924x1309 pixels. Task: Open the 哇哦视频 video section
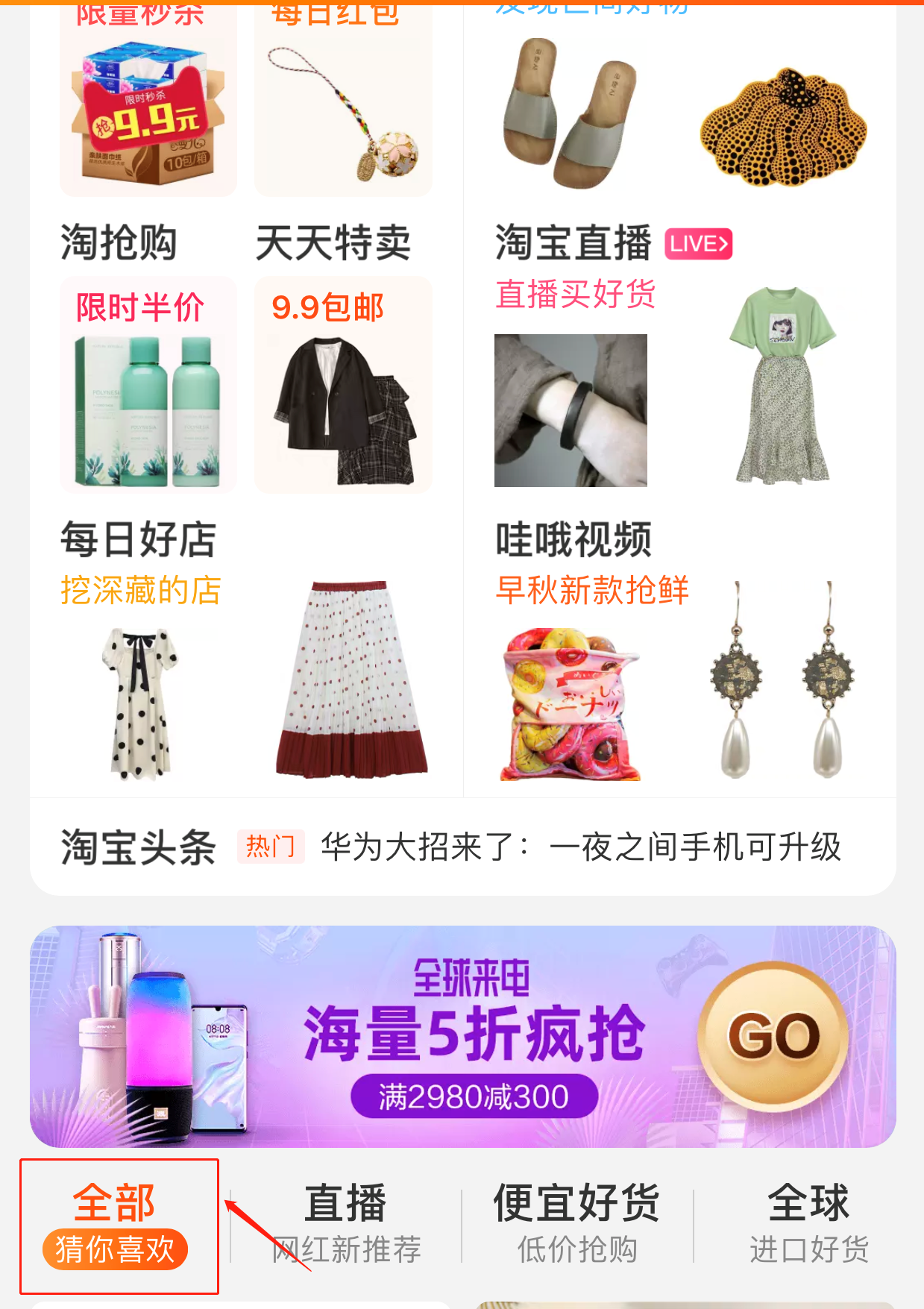(574, 540)
